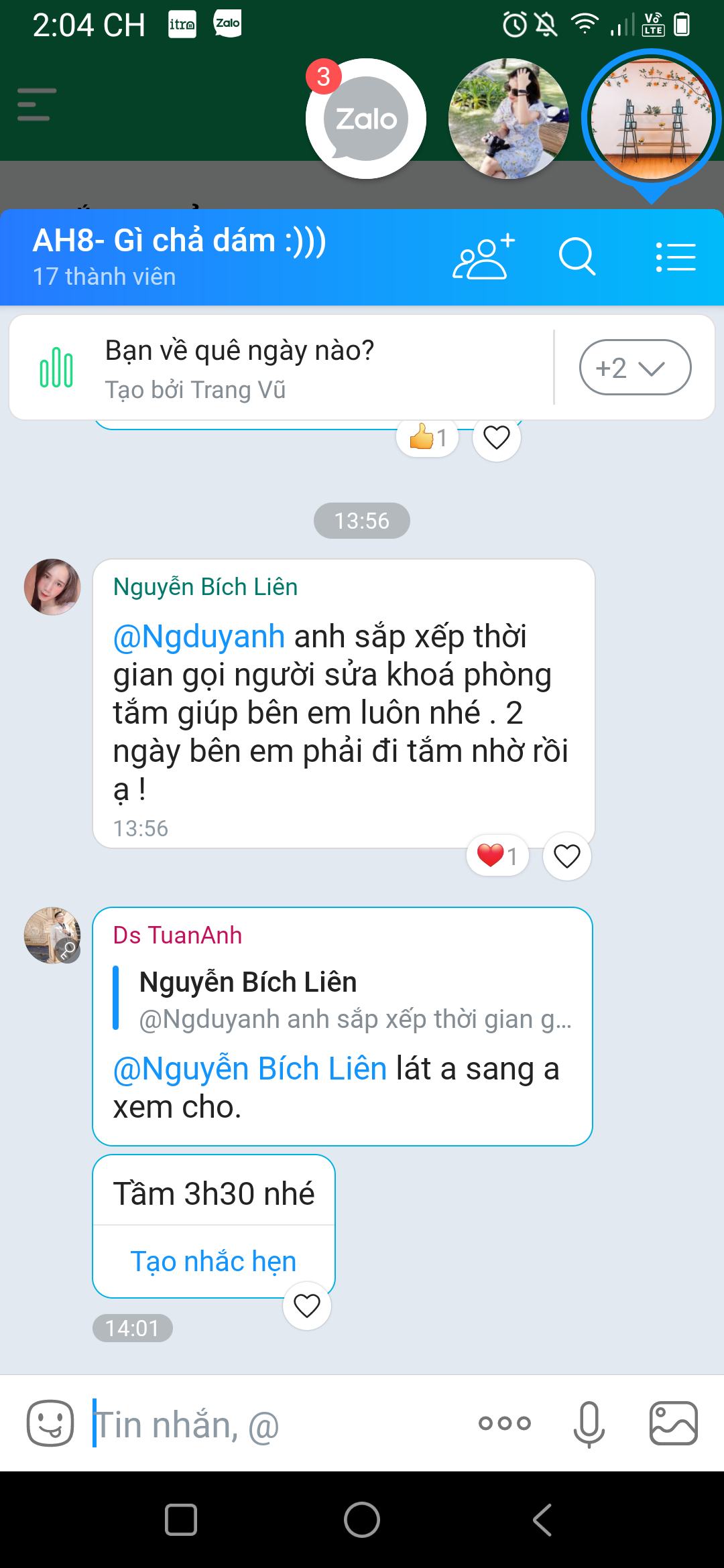This screenshot has width=724, height=1568.
Task: Search messages in this group
Action: 577,257
